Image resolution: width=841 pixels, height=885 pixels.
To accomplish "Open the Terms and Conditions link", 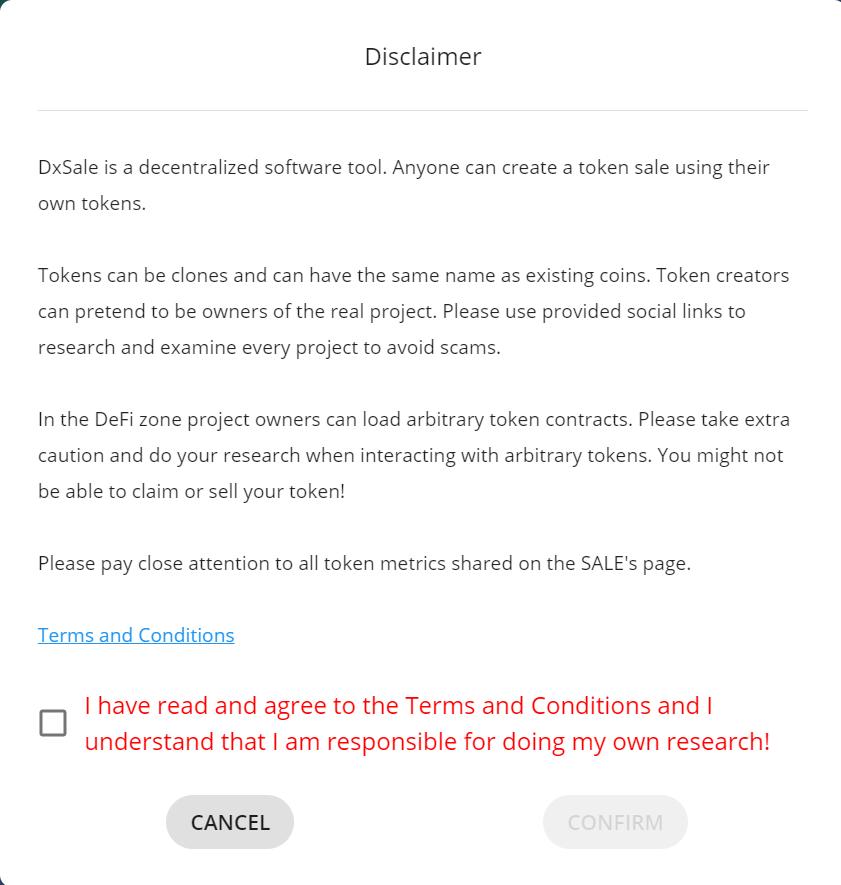I will (x=136, y=635).
